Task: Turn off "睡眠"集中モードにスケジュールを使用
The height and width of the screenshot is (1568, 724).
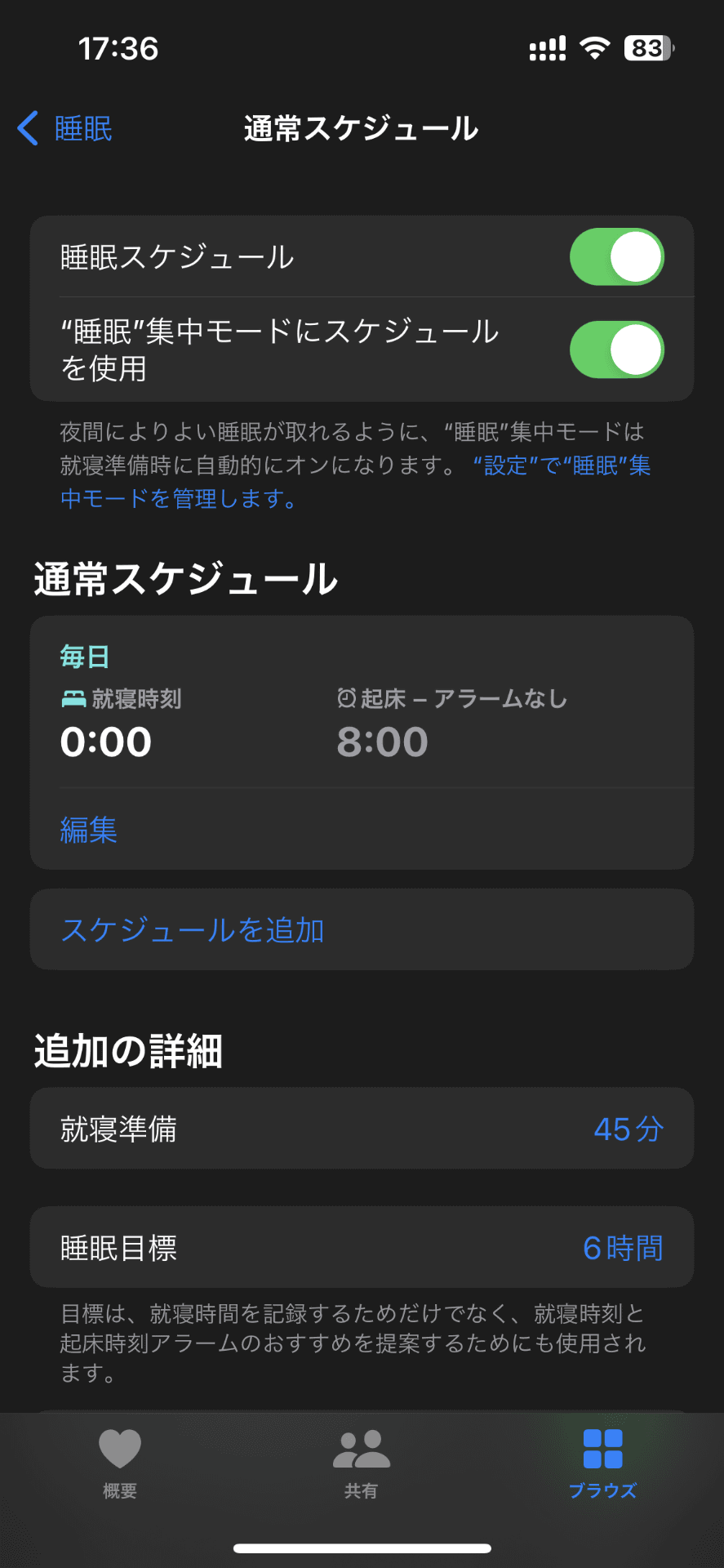Action: tap(618, 349)
